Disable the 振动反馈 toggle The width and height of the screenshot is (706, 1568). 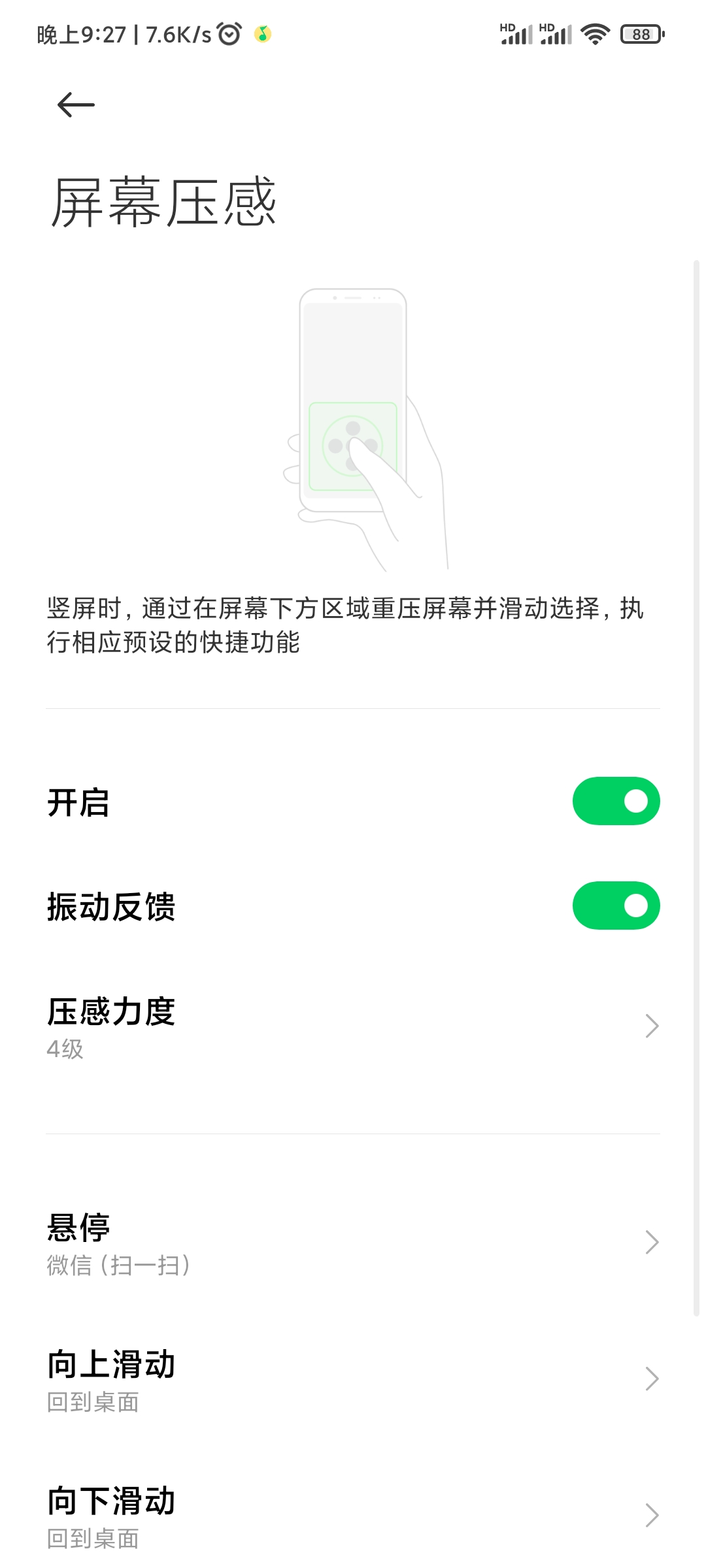point(616,906)
